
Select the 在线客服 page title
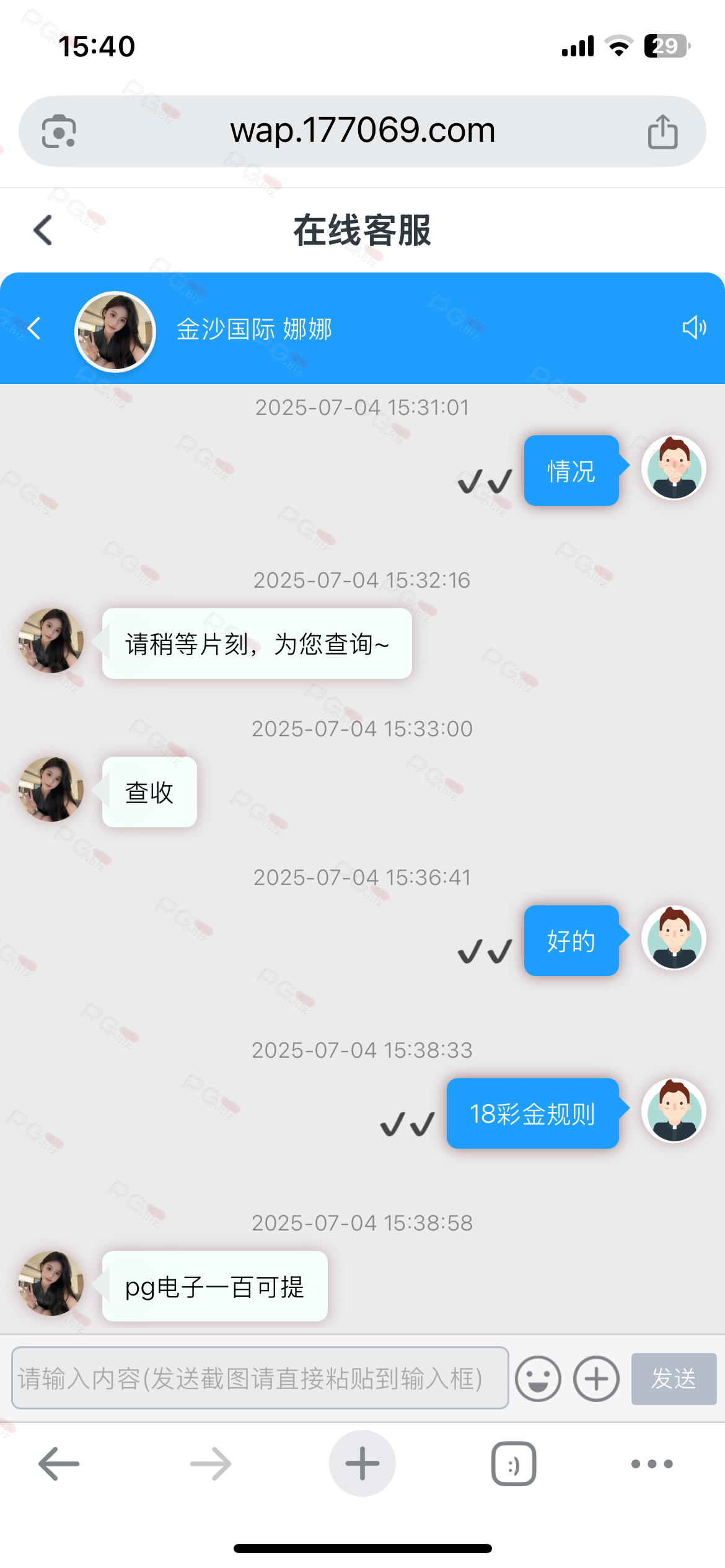[x=362, y=230]
